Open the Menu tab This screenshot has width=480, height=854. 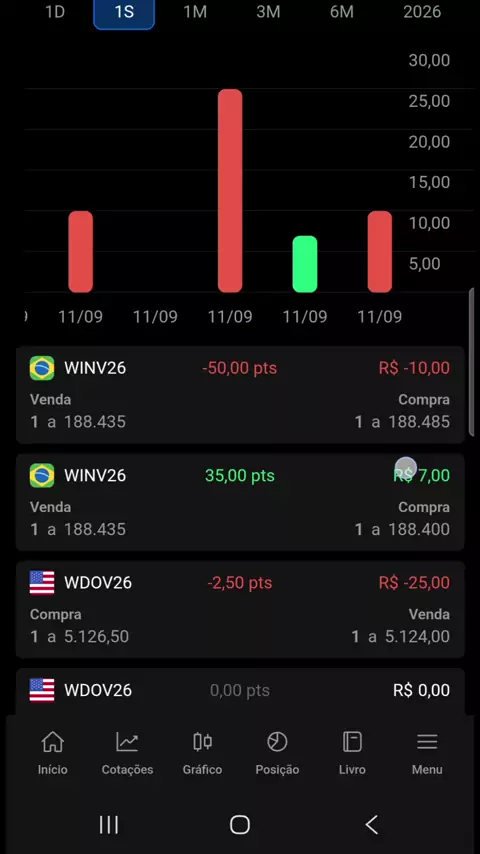pyautogui.click(x=427, y=753)
